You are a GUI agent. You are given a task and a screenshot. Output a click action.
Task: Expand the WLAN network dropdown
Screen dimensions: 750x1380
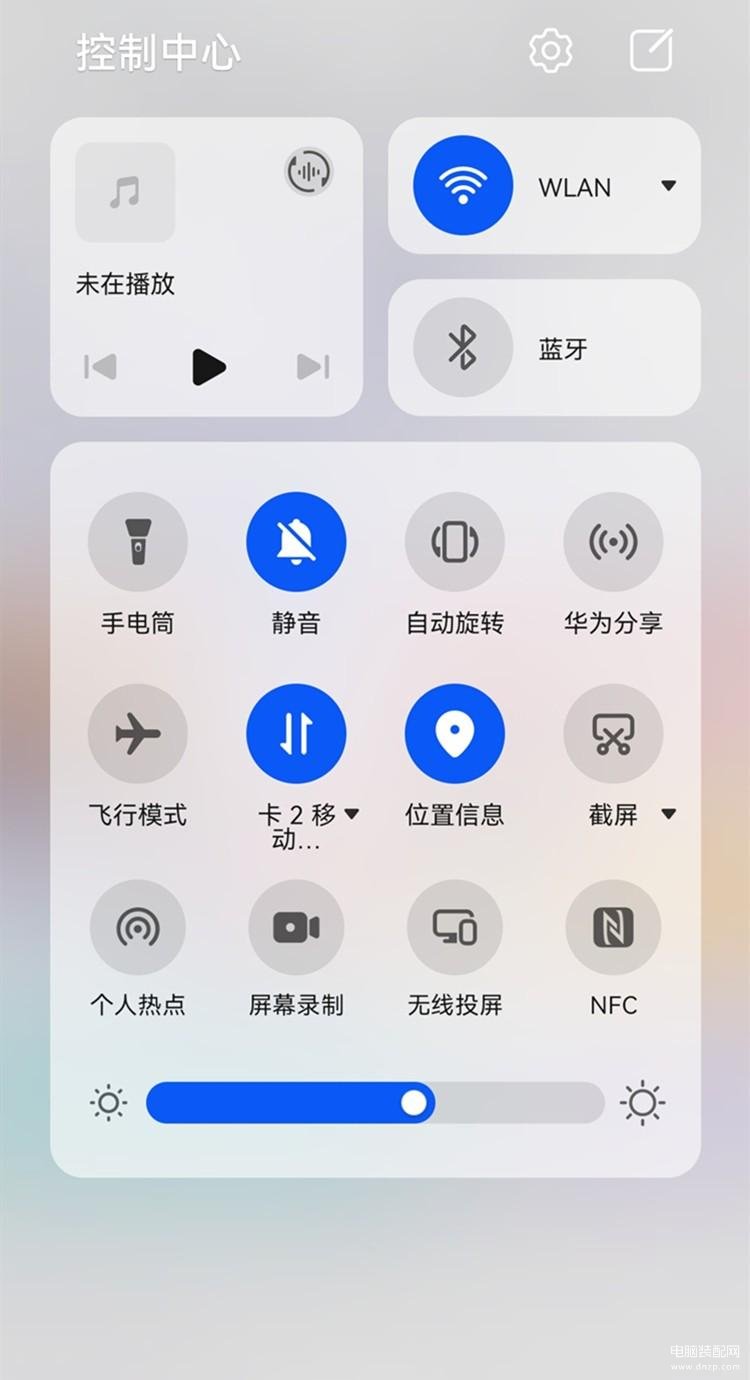[668, 186]
